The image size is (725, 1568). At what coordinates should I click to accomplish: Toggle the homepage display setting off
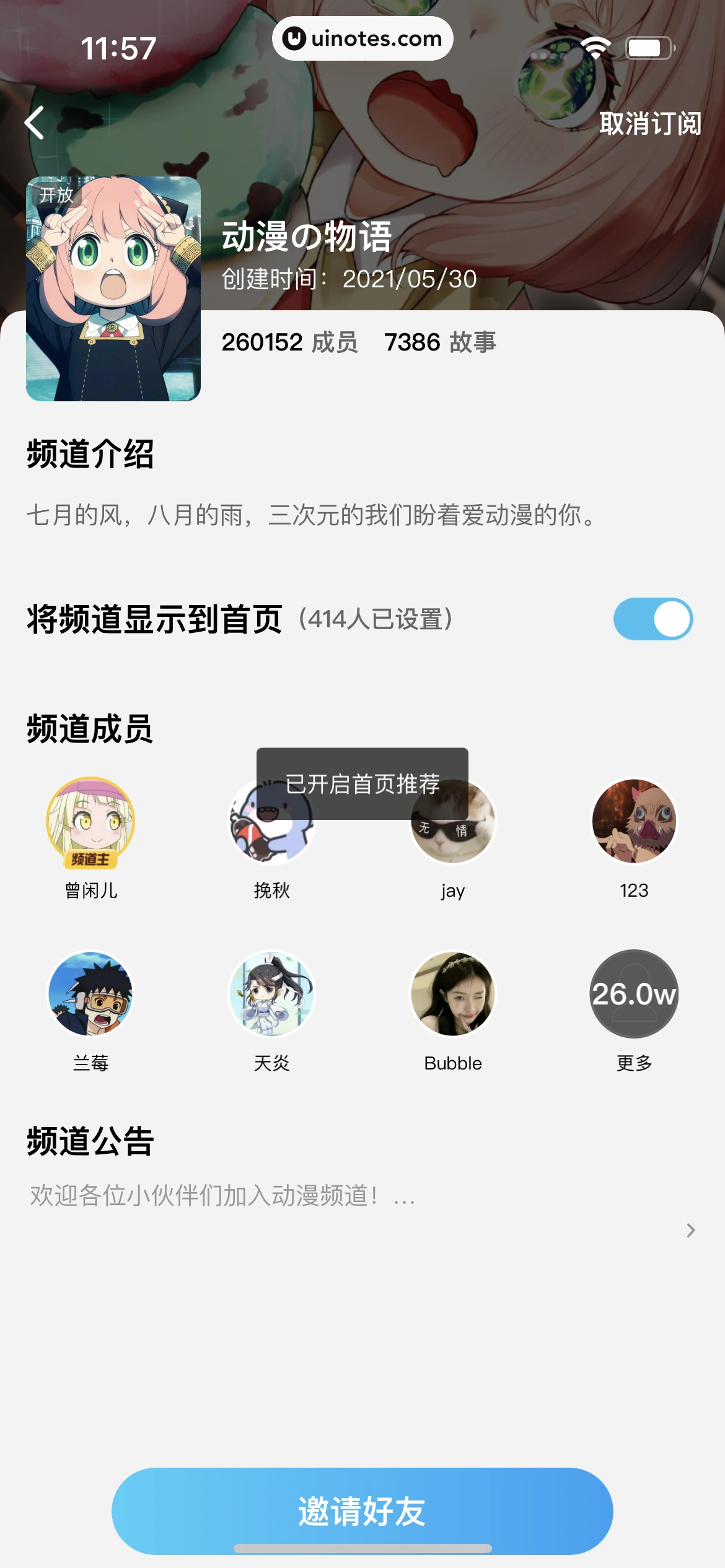pos(652,619)
